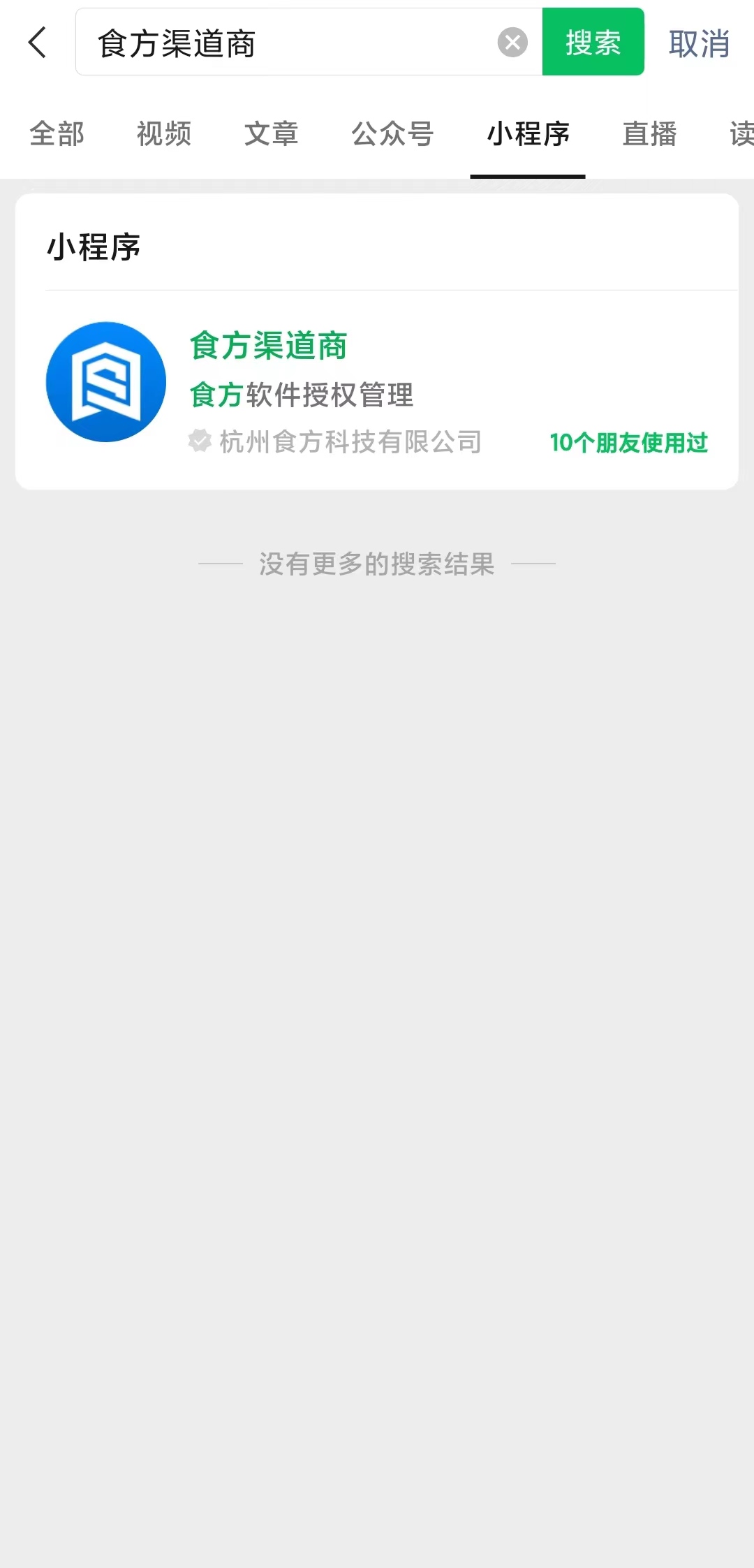This screenshot has width=754, height=1568.
Task: Switch to the 公众号 tab
Action: pyautogui.click(x=392, y=133)
